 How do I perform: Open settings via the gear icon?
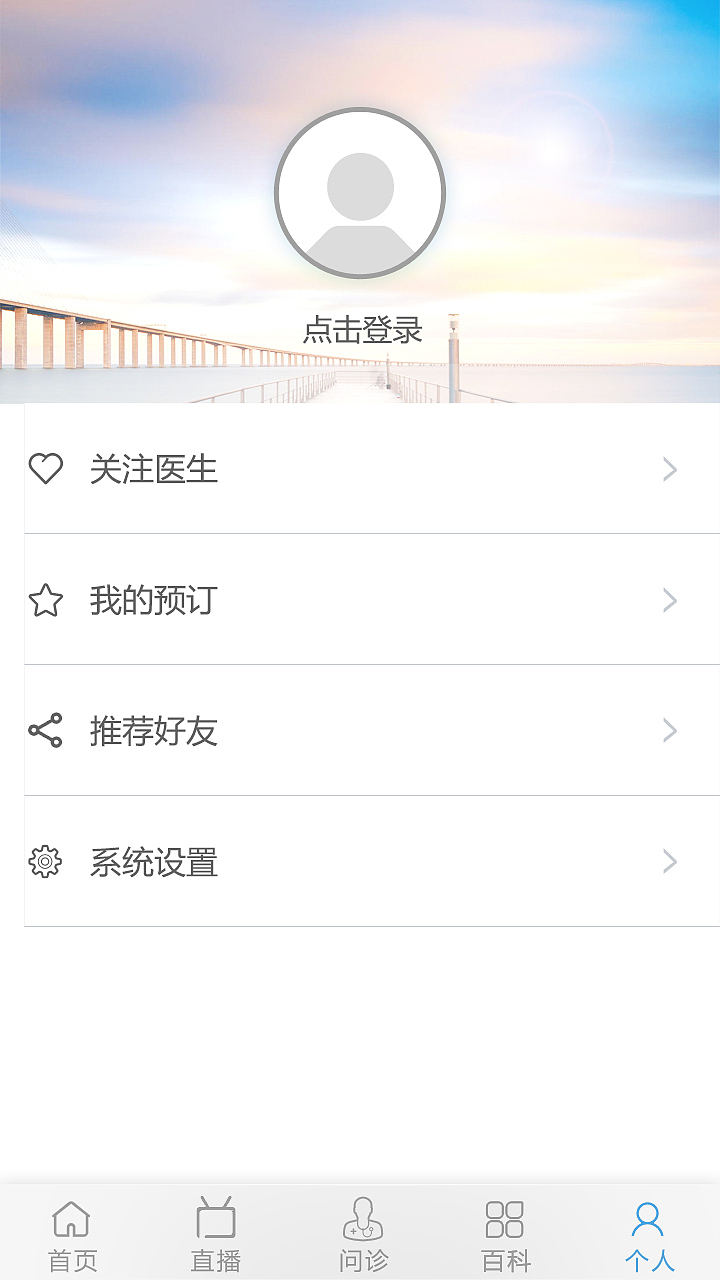(45, 862)
